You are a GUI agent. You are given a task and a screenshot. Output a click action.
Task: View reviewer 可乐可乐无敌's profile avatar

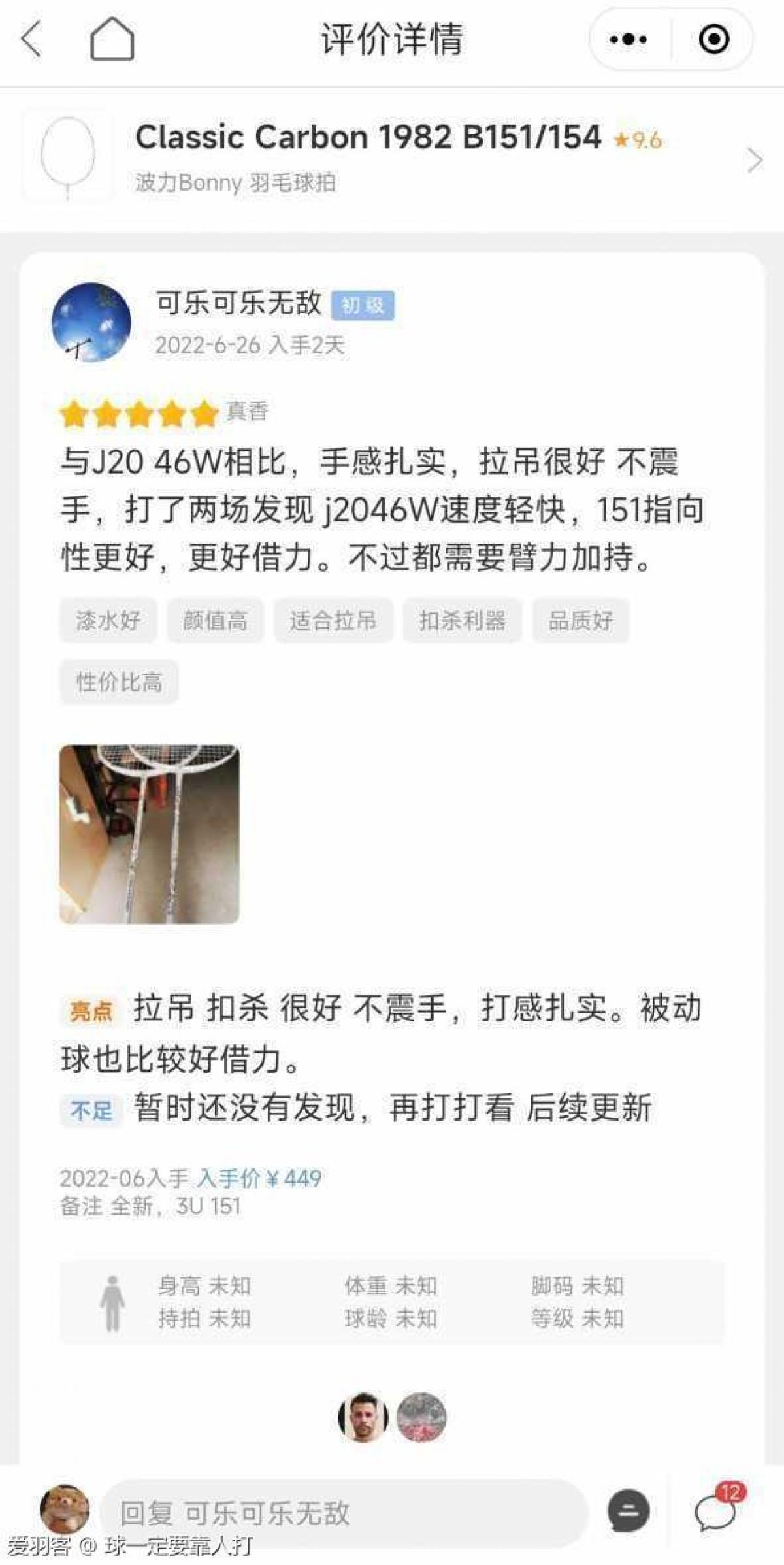(x=91, y=322)
